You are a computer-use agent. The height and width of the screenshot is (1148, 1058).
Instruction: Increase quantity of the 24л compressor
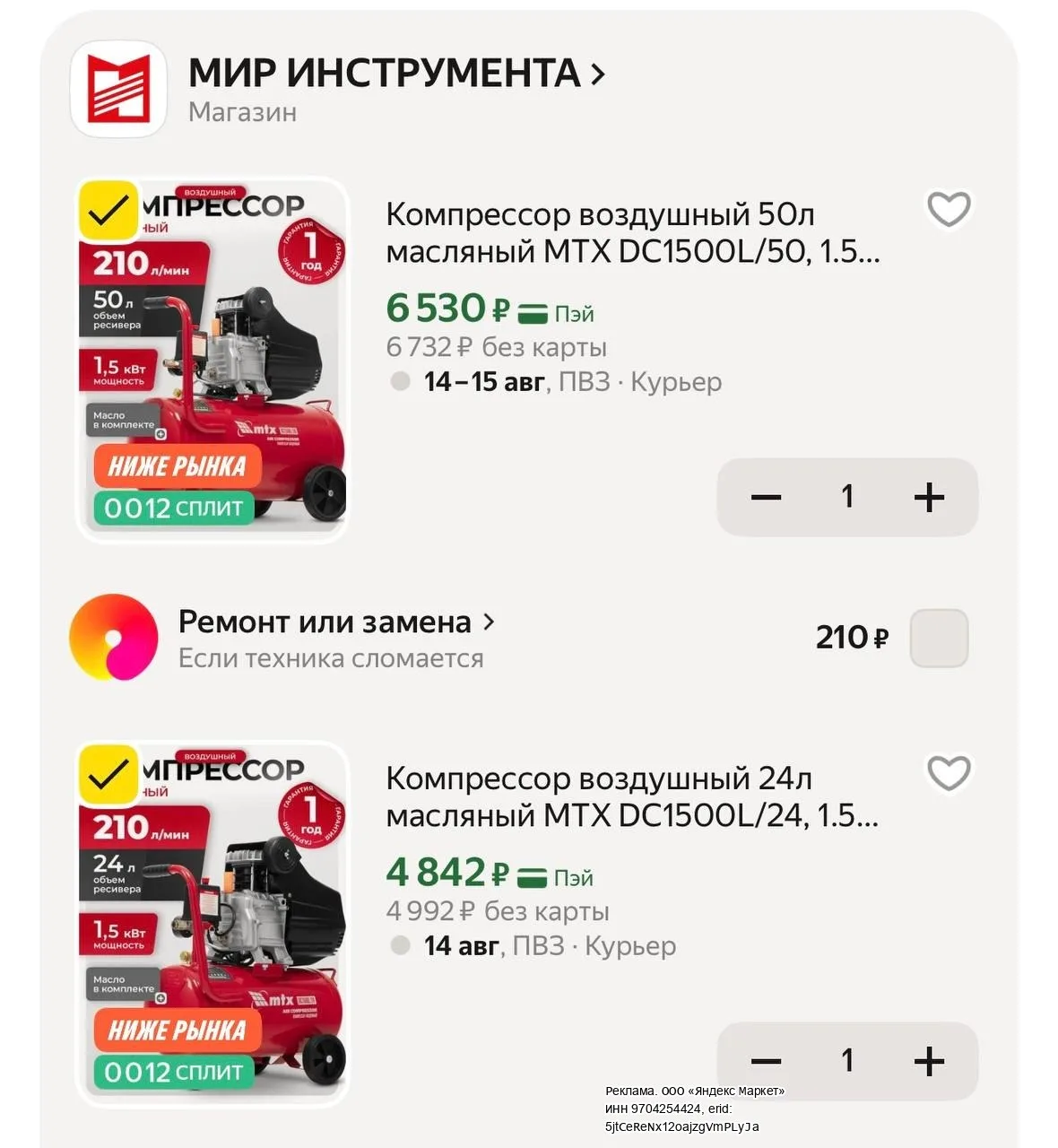[x=930, y=1061]
